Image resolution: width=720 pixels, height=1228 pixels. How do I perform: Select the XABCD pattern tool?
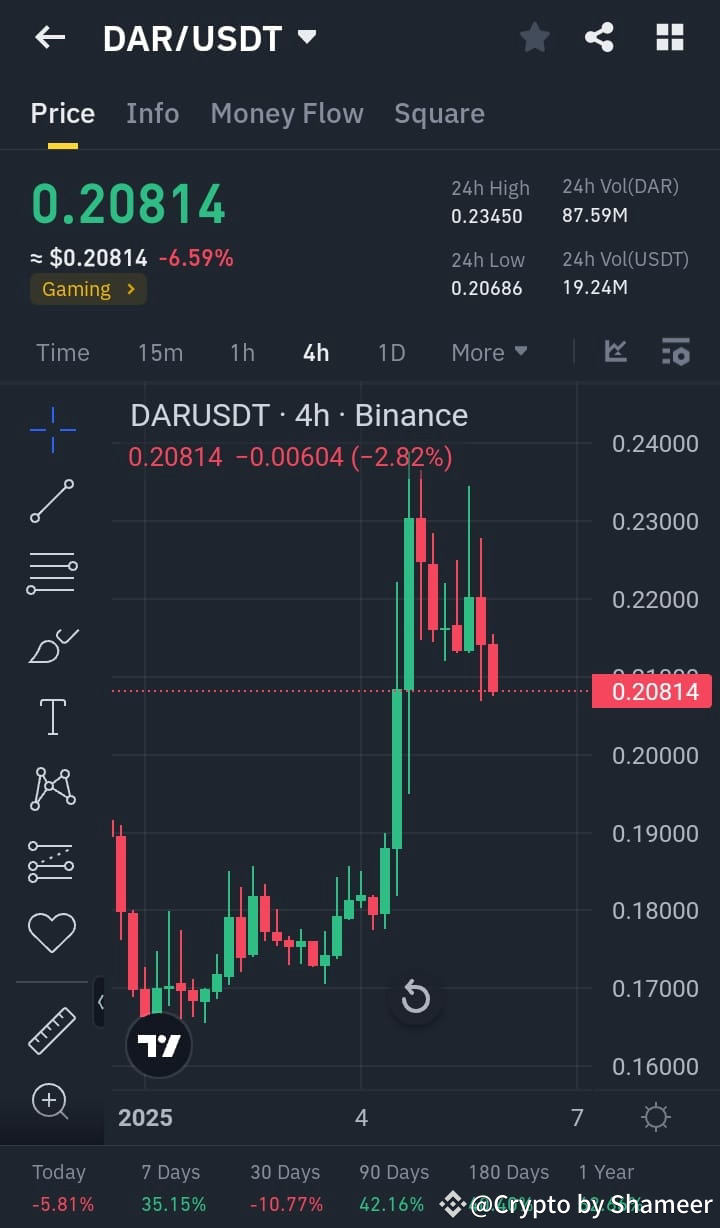click(x=51, y=788)
